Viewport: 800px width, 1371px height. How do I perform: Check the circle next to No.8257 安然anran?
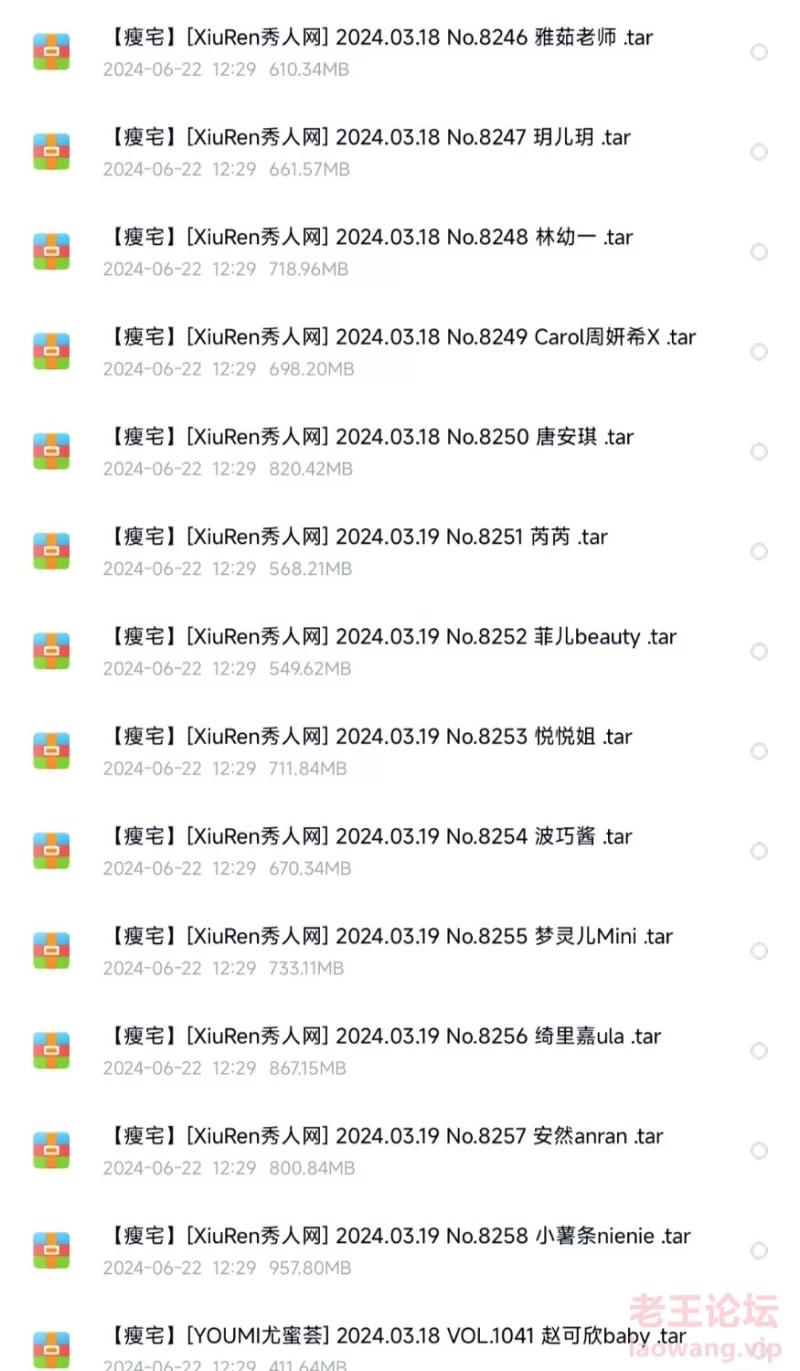pyautogui.click(x=759, y=1151)
